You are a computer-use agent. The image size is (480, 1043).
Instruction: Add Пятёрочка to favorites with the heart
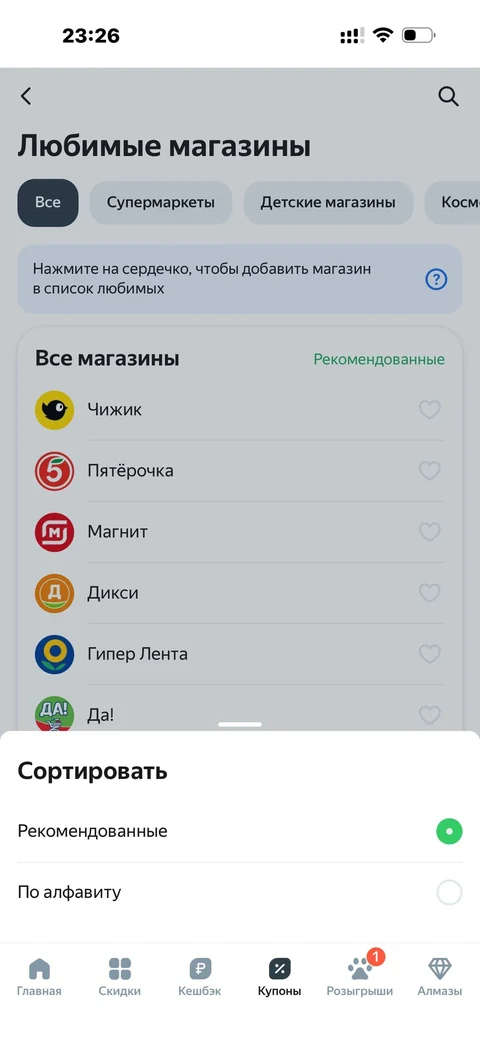coord(429,471)
